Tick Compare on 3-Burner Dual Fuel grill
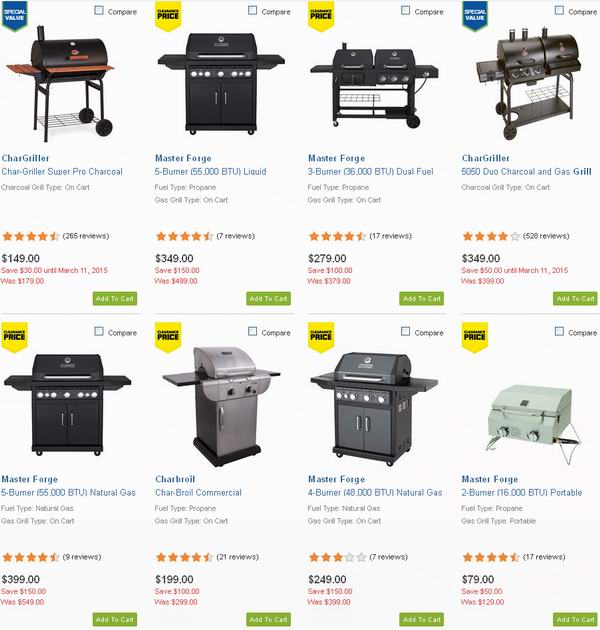The height and width of the screenshot is (630, 600). click(x=406, y=11)
